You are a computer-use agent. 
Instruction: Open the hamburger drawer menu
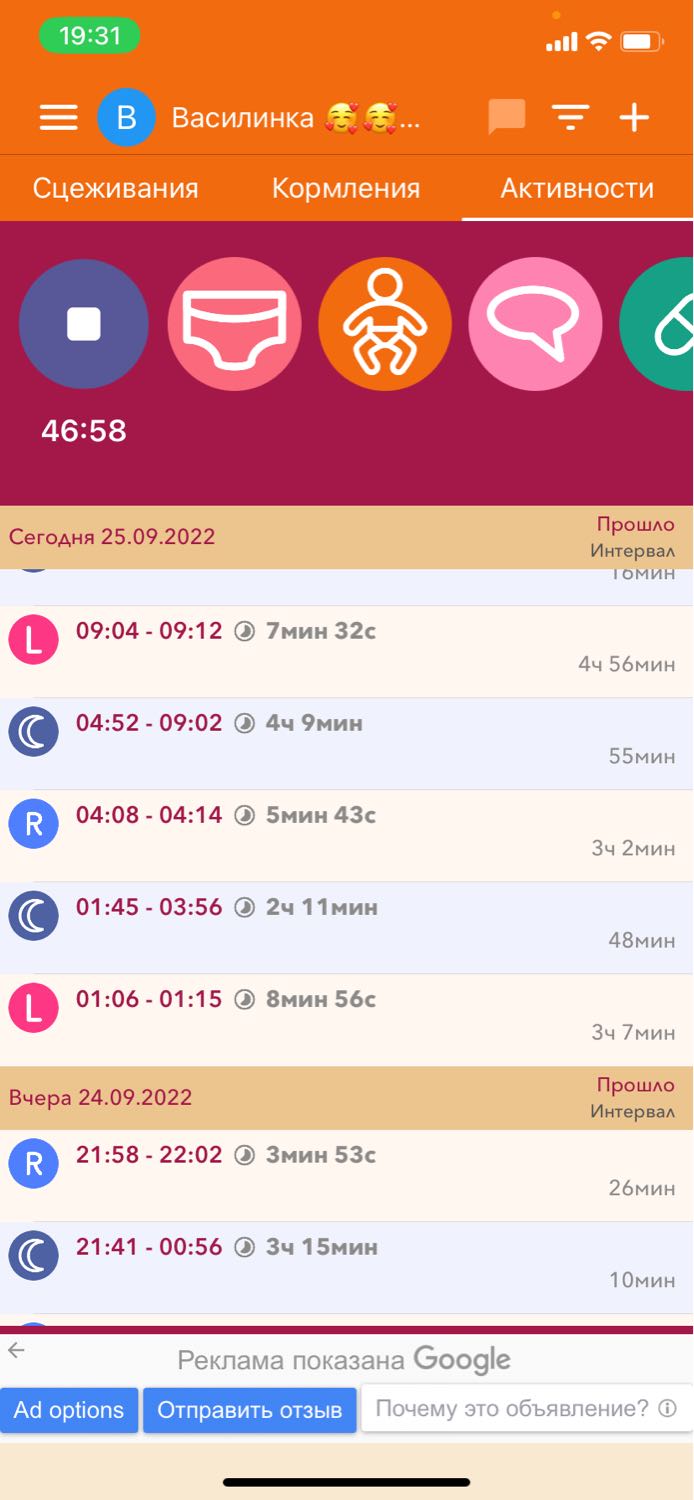point(58,118)
